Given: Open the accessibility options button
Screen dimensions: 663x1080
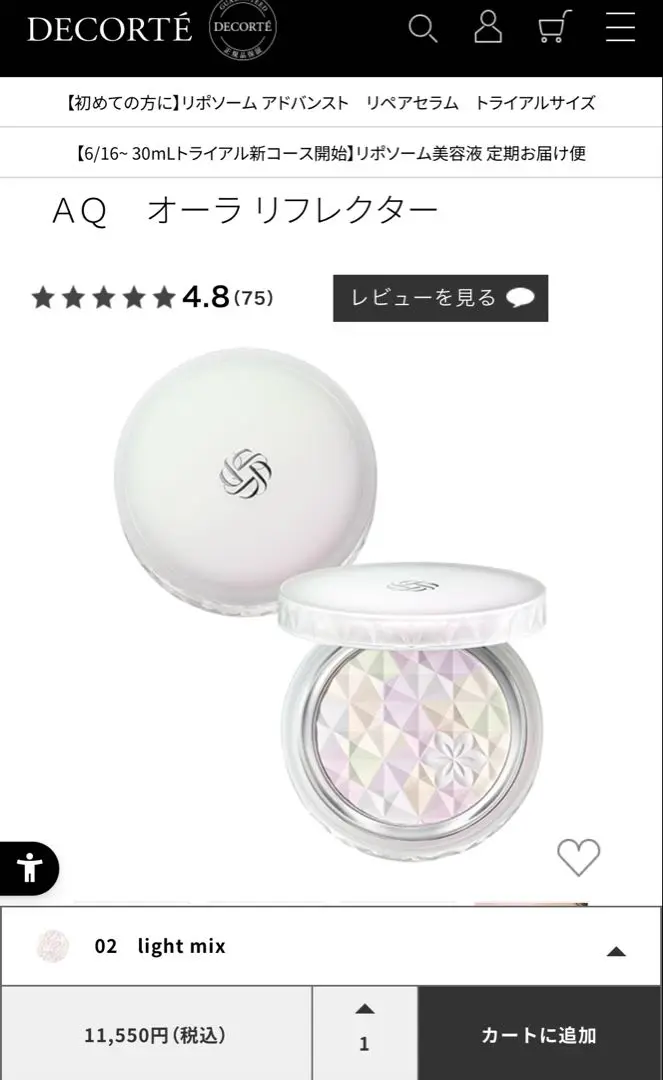Looking at the screenshot, I should point(28,868).
